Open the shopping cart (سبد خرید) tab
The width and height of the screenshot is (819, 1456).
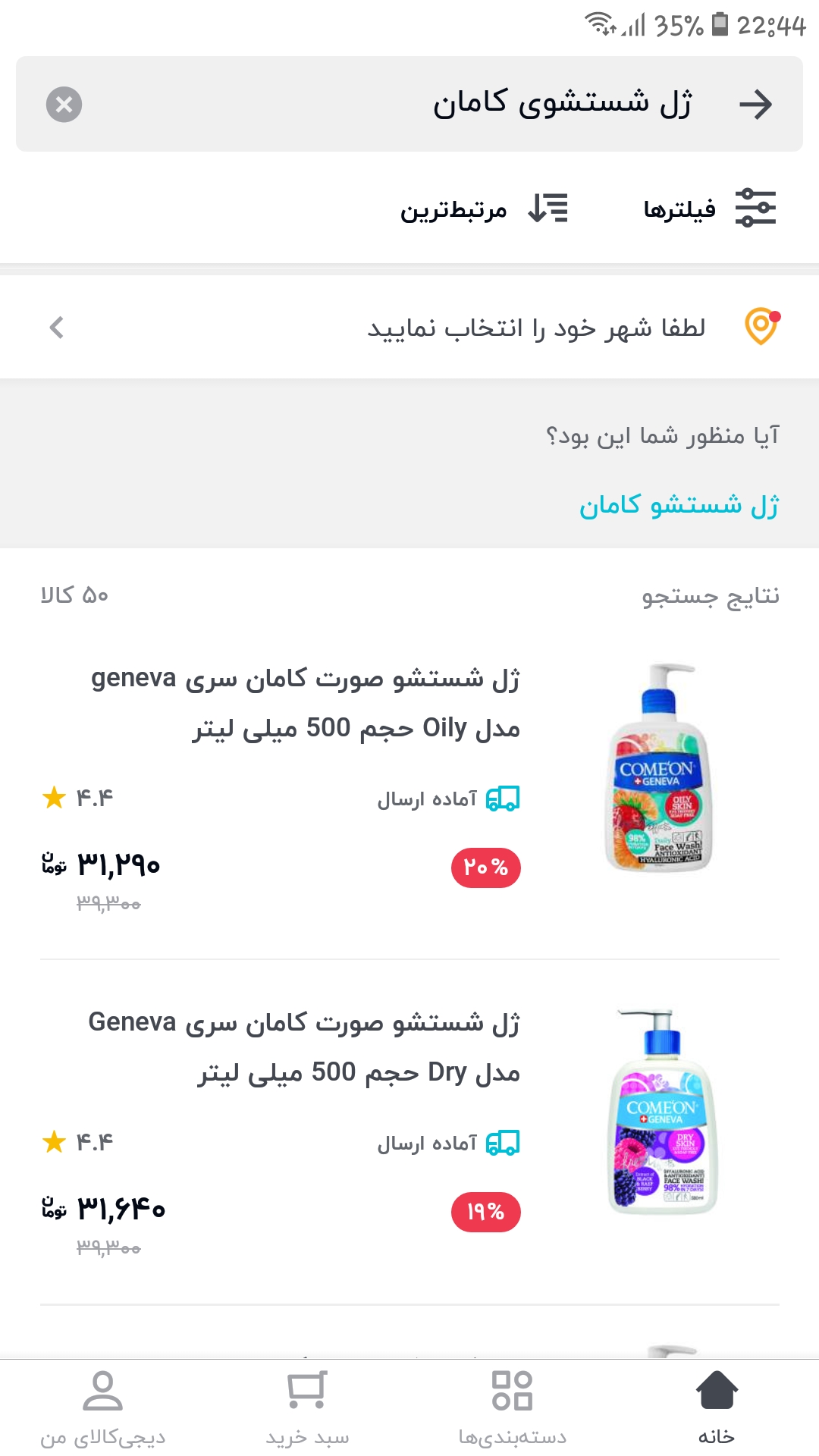[307, 1407]
